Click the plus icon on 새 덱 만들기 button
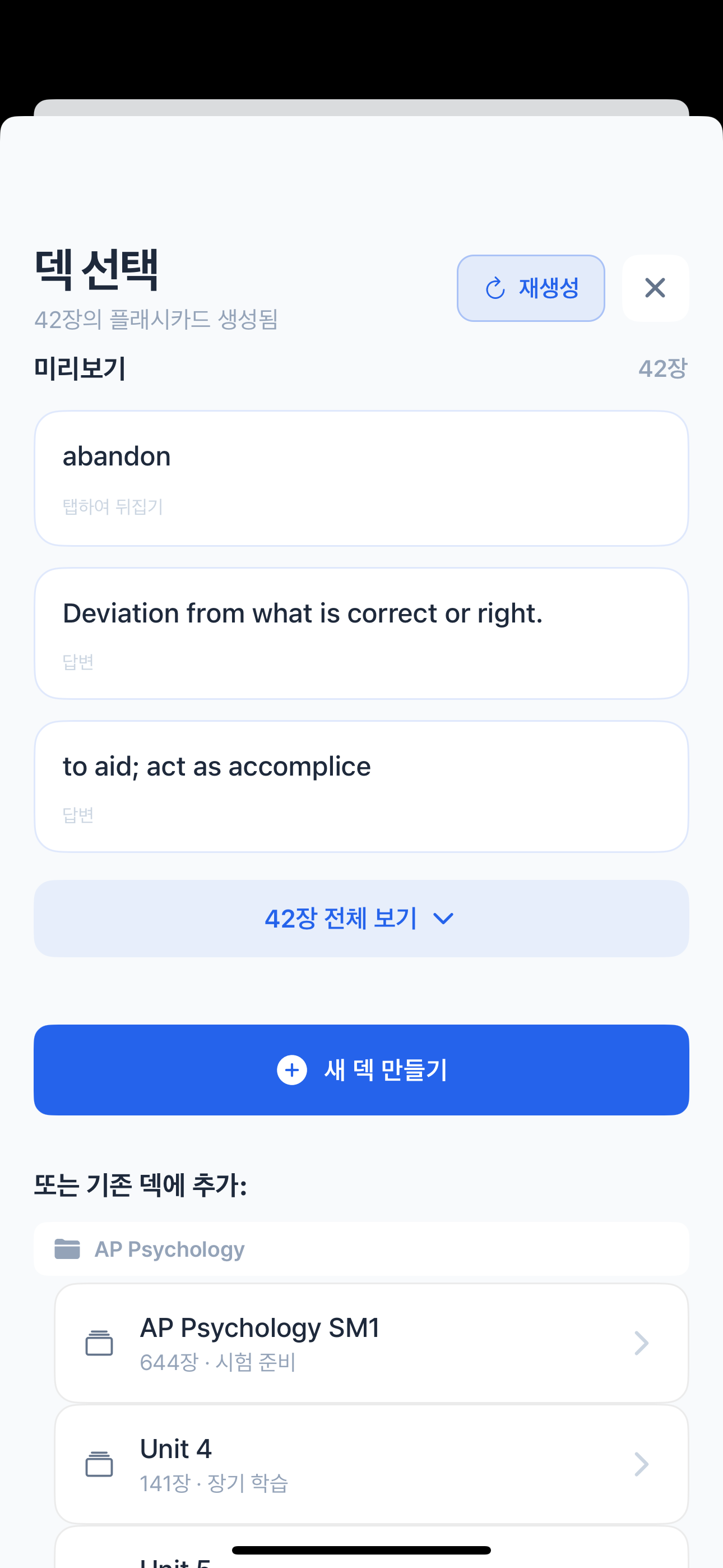 [292, 1070]
